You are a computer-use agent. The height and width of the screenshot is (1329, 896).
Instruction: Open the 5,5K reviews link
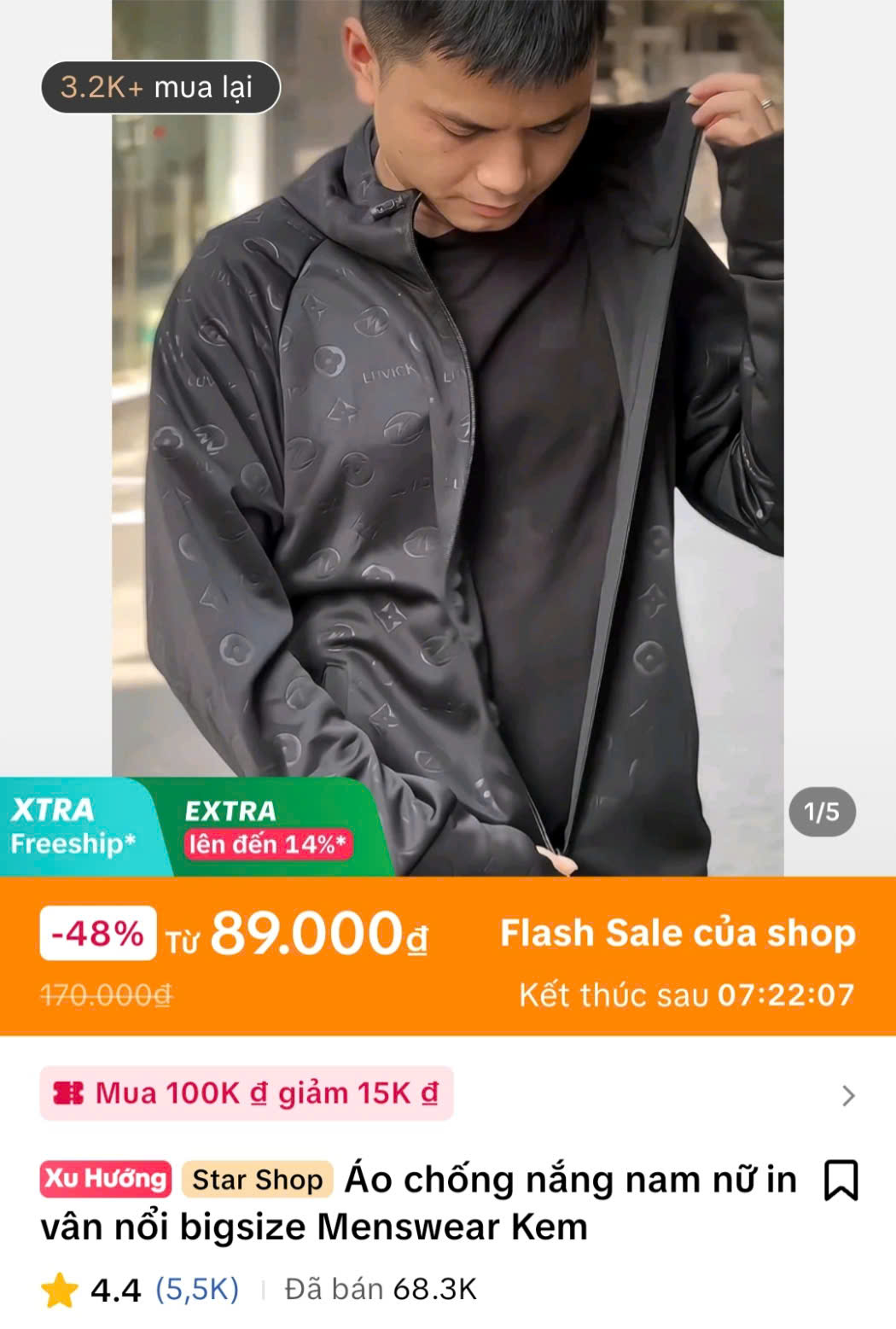point(197,1289)
